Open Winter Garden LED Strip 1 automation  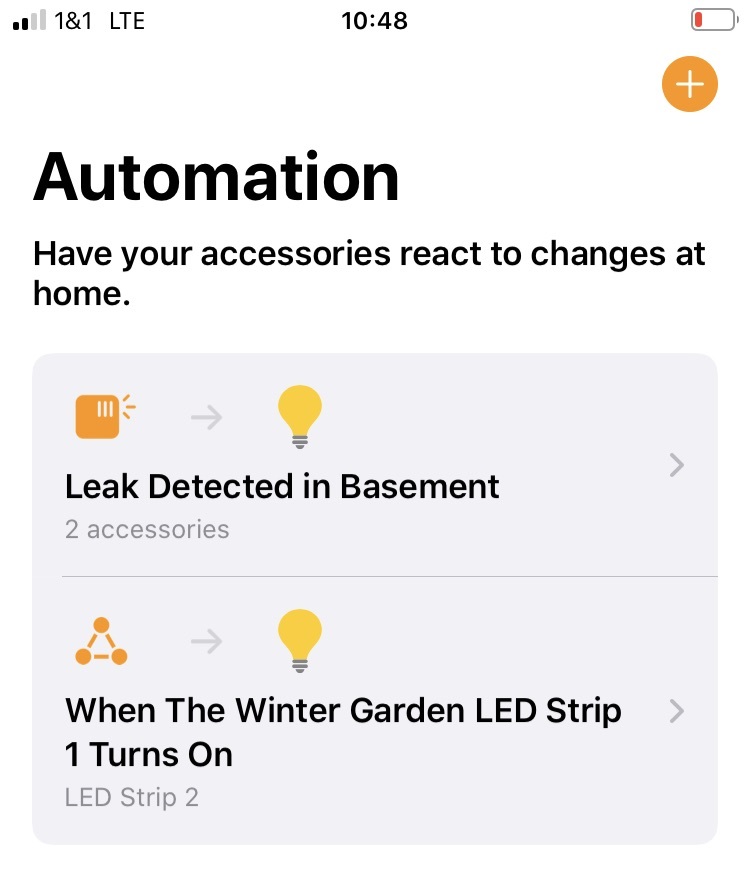[x=374, y=710]
